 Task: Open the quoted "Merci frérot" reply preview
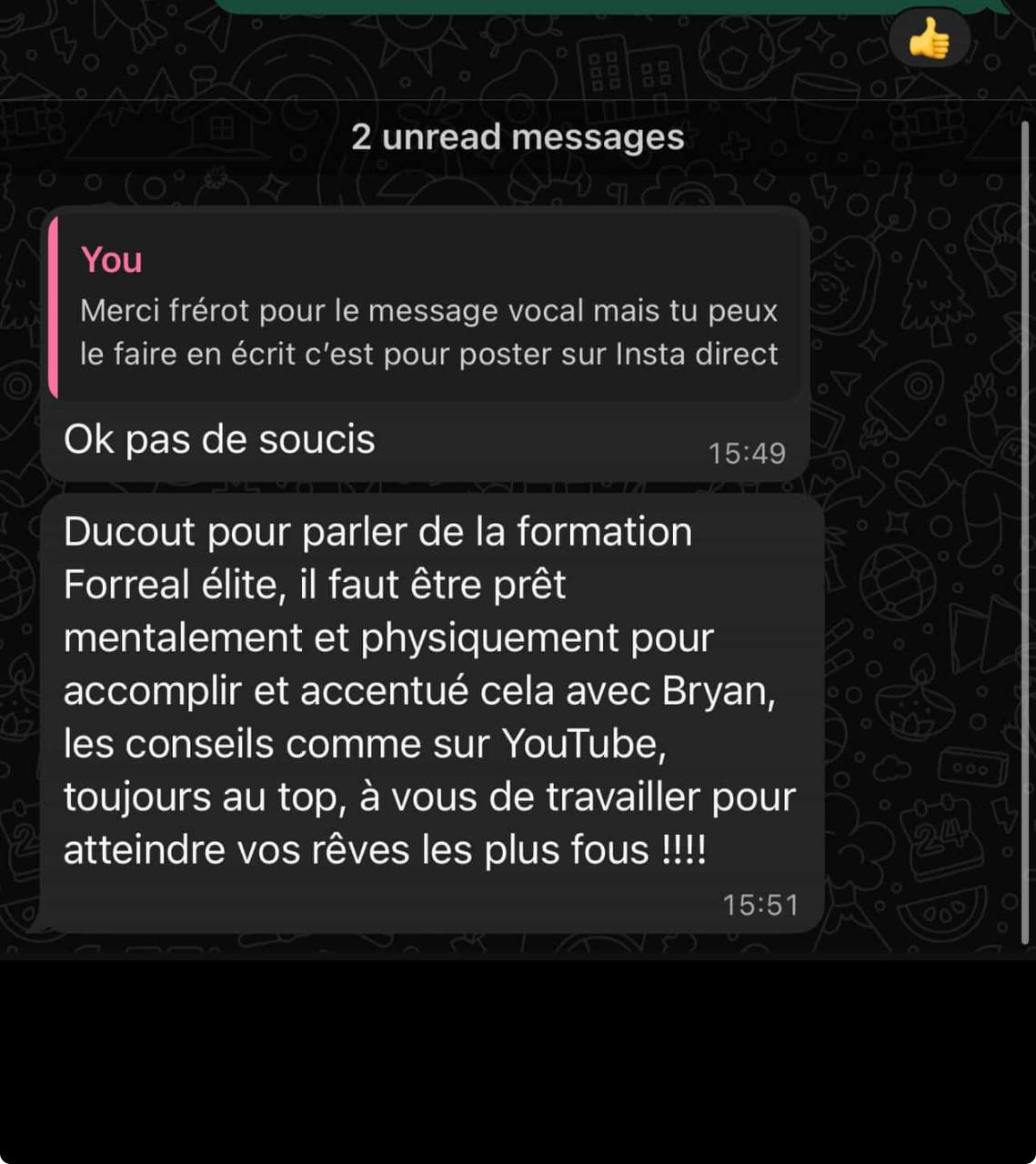[x=427, y=307]
